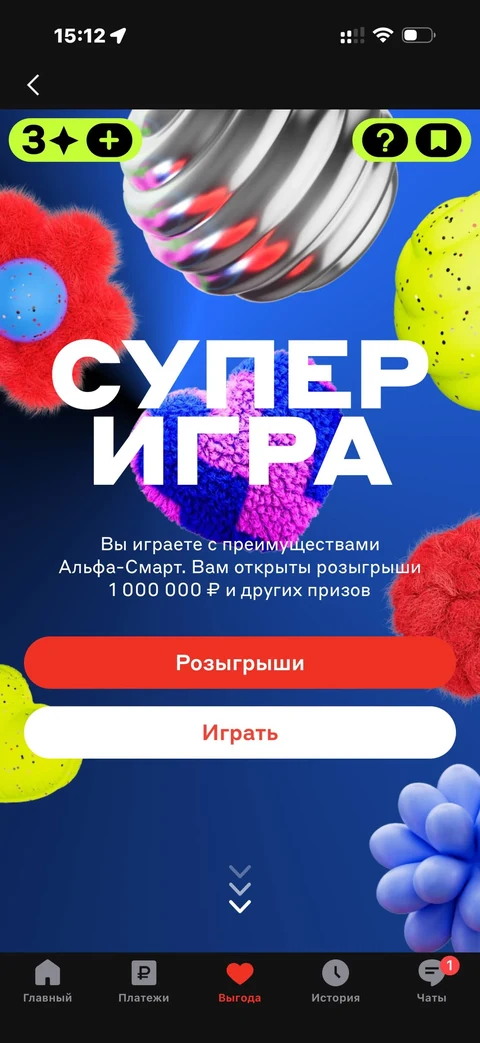Tap the down chevrons to see more

(239, 889)
